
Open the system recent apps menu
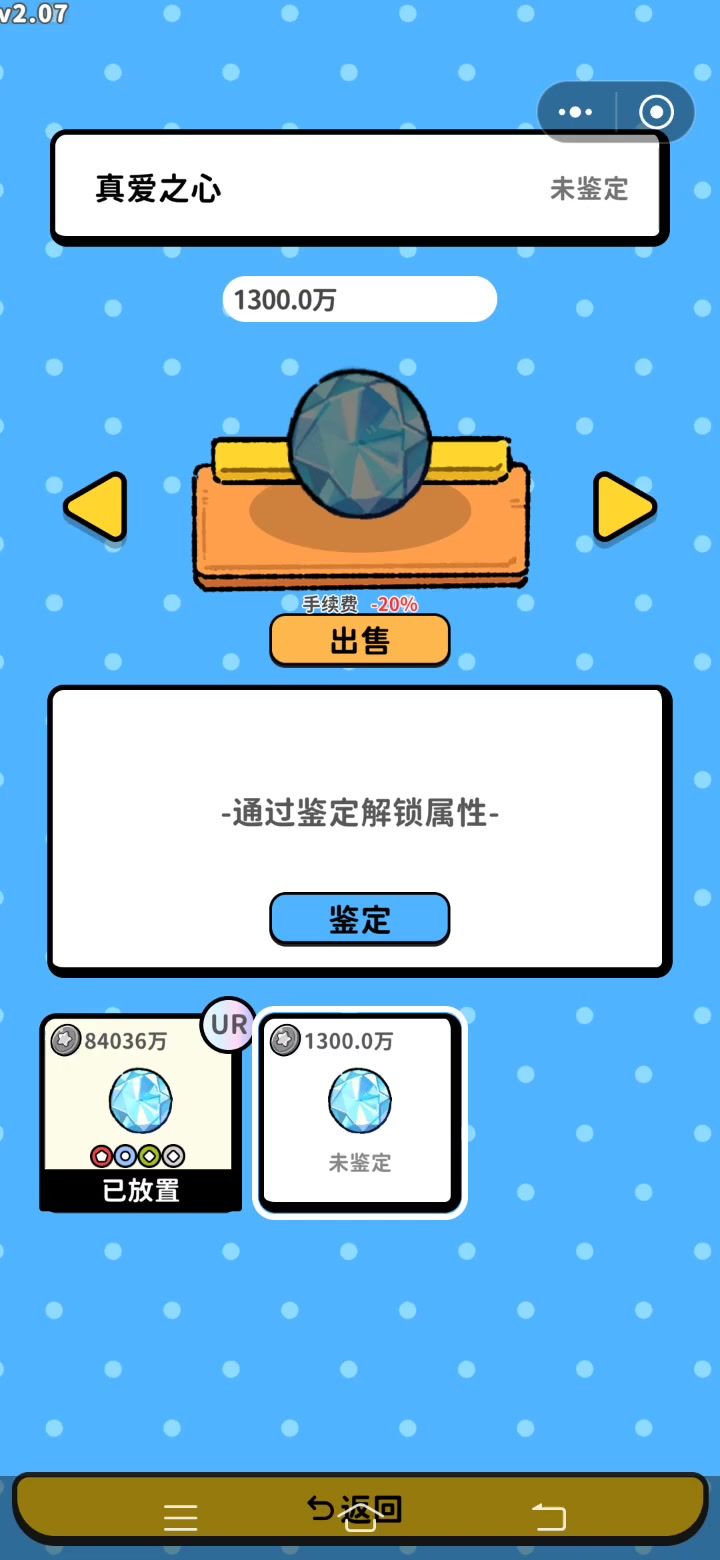point(181,1518)
